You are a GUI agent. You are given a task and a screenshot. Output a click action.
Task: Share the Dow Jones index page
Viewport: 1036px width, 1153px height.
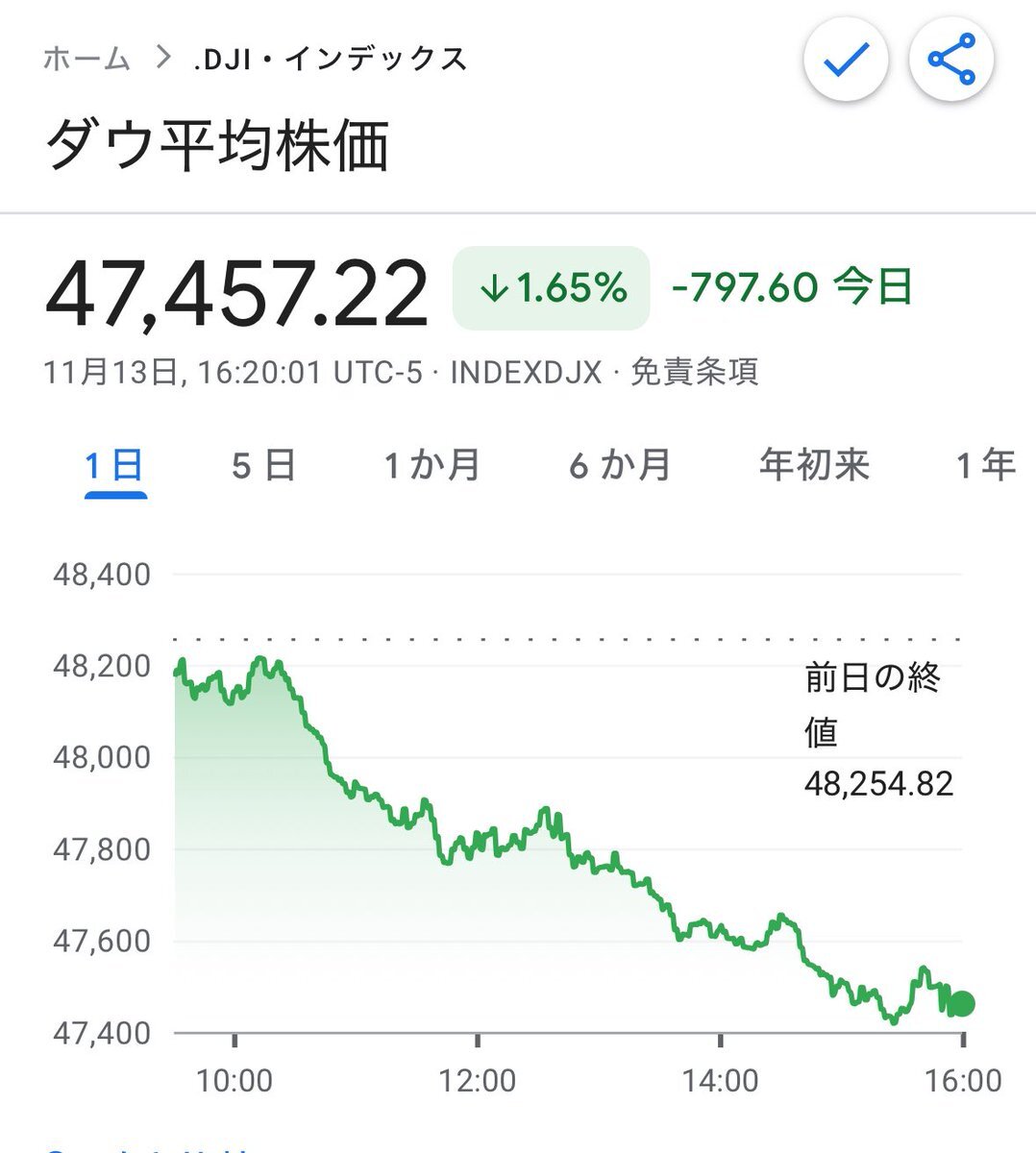coord(950,61)
